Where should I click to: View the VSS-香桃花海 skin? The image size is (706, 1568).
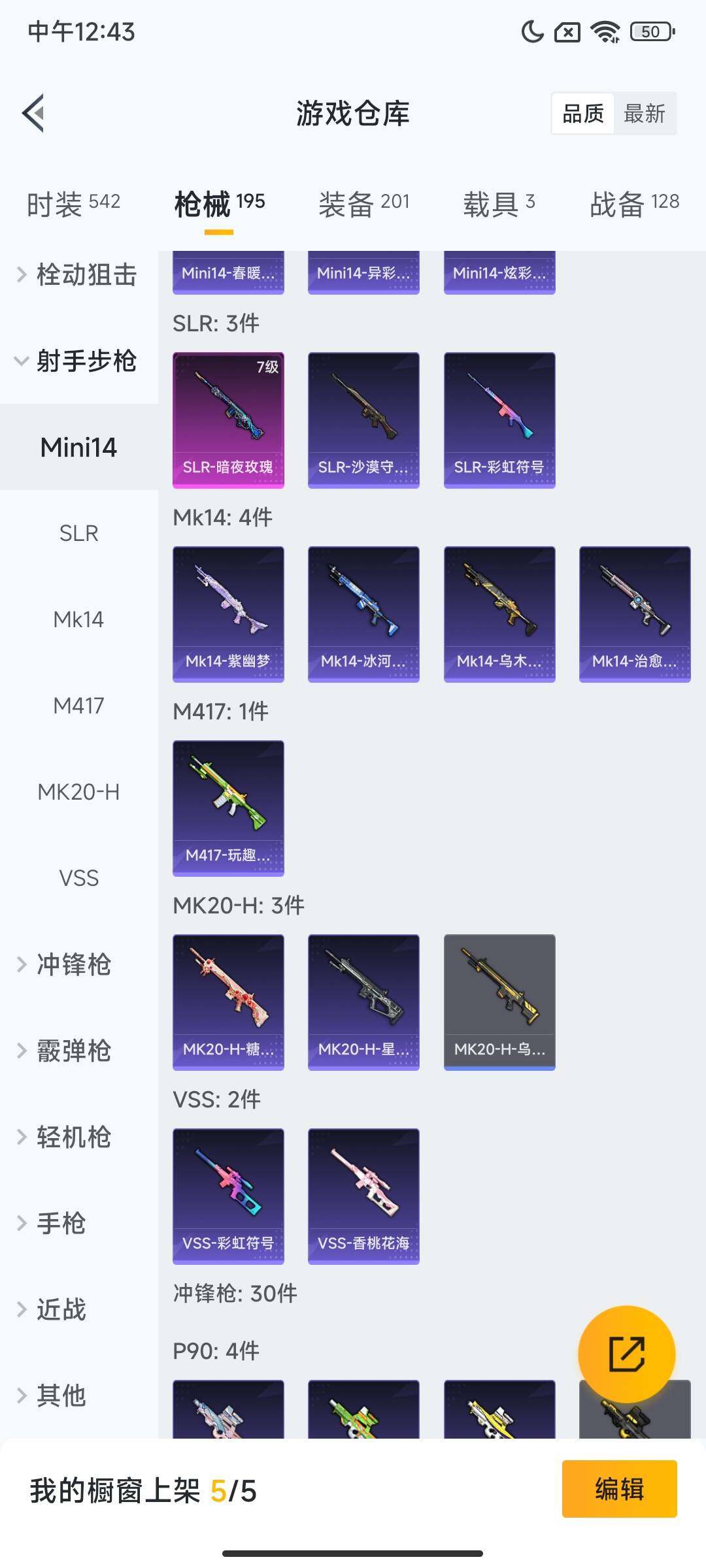pyautogui.click(x=363, y=1196)
